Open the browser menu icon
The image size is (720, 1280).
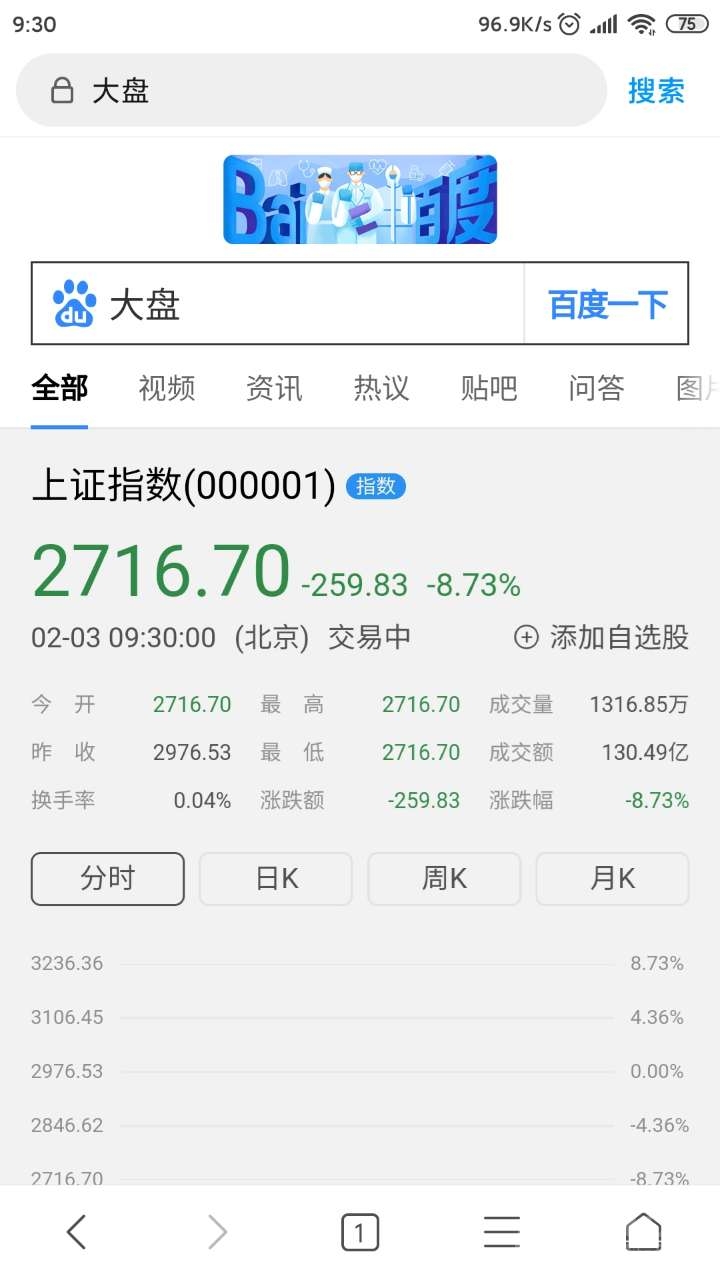[501, 1232]
